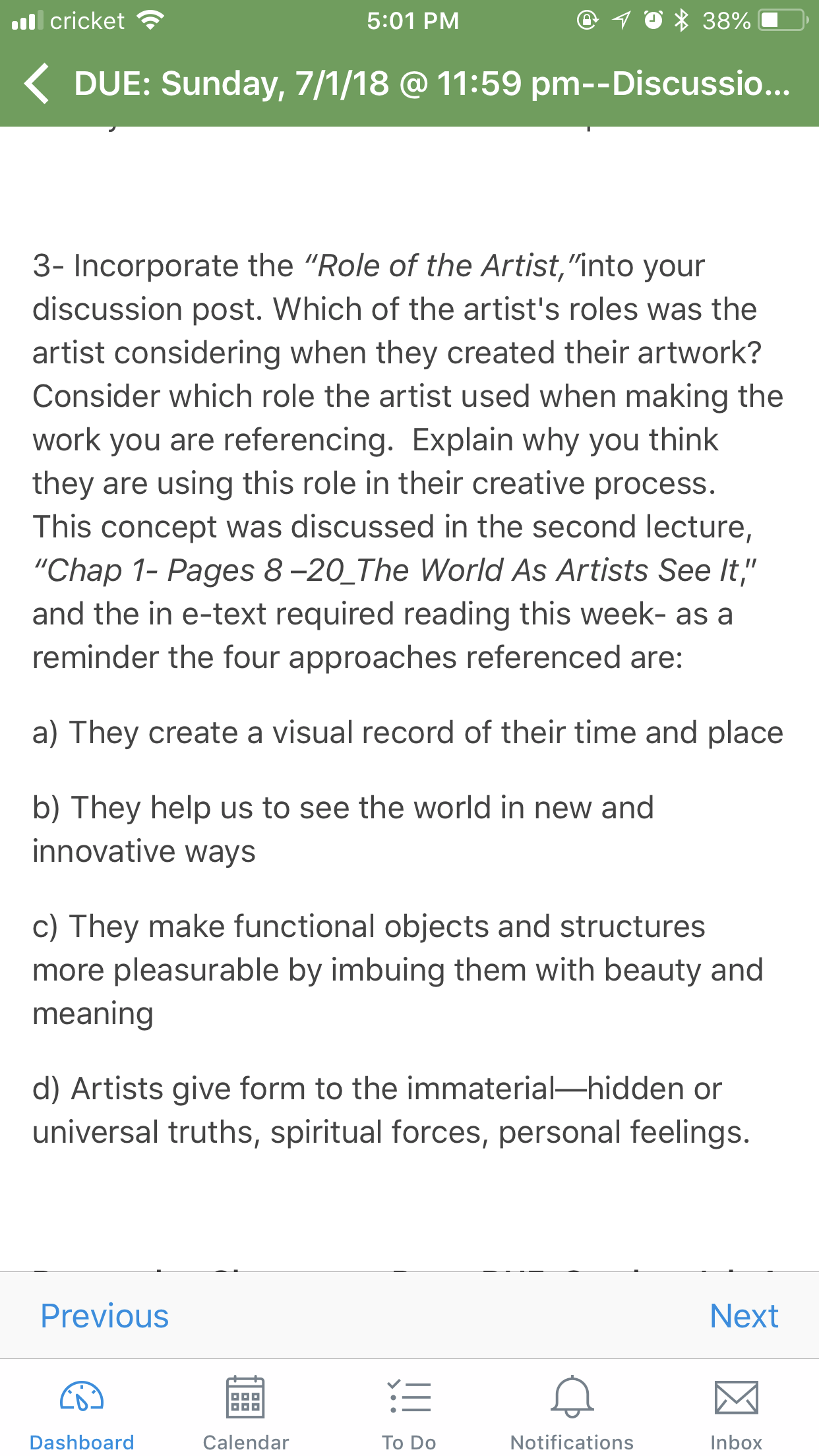Open the Calendar tab
Viewport: 819px width, 1456px height.
[x=246, y=1412]
